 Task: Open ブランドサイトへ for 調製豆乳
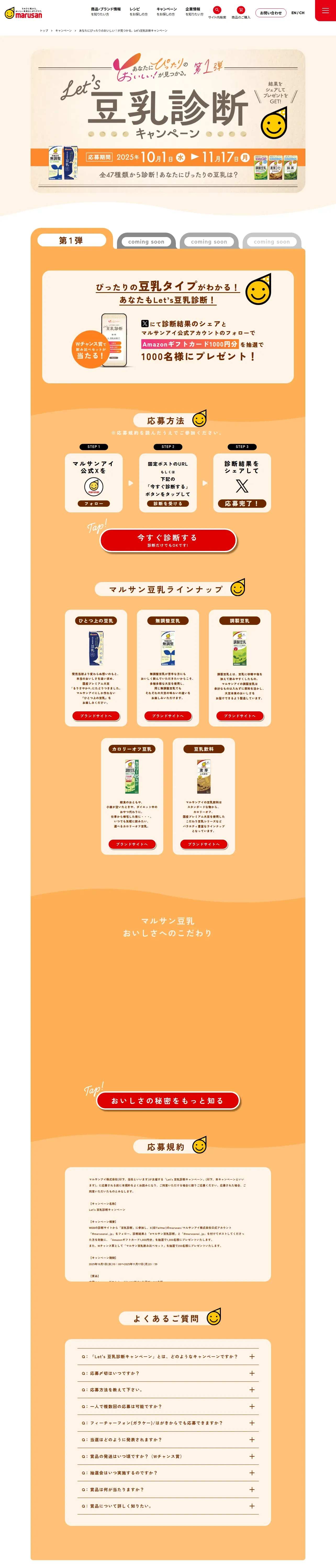[240, 716]
